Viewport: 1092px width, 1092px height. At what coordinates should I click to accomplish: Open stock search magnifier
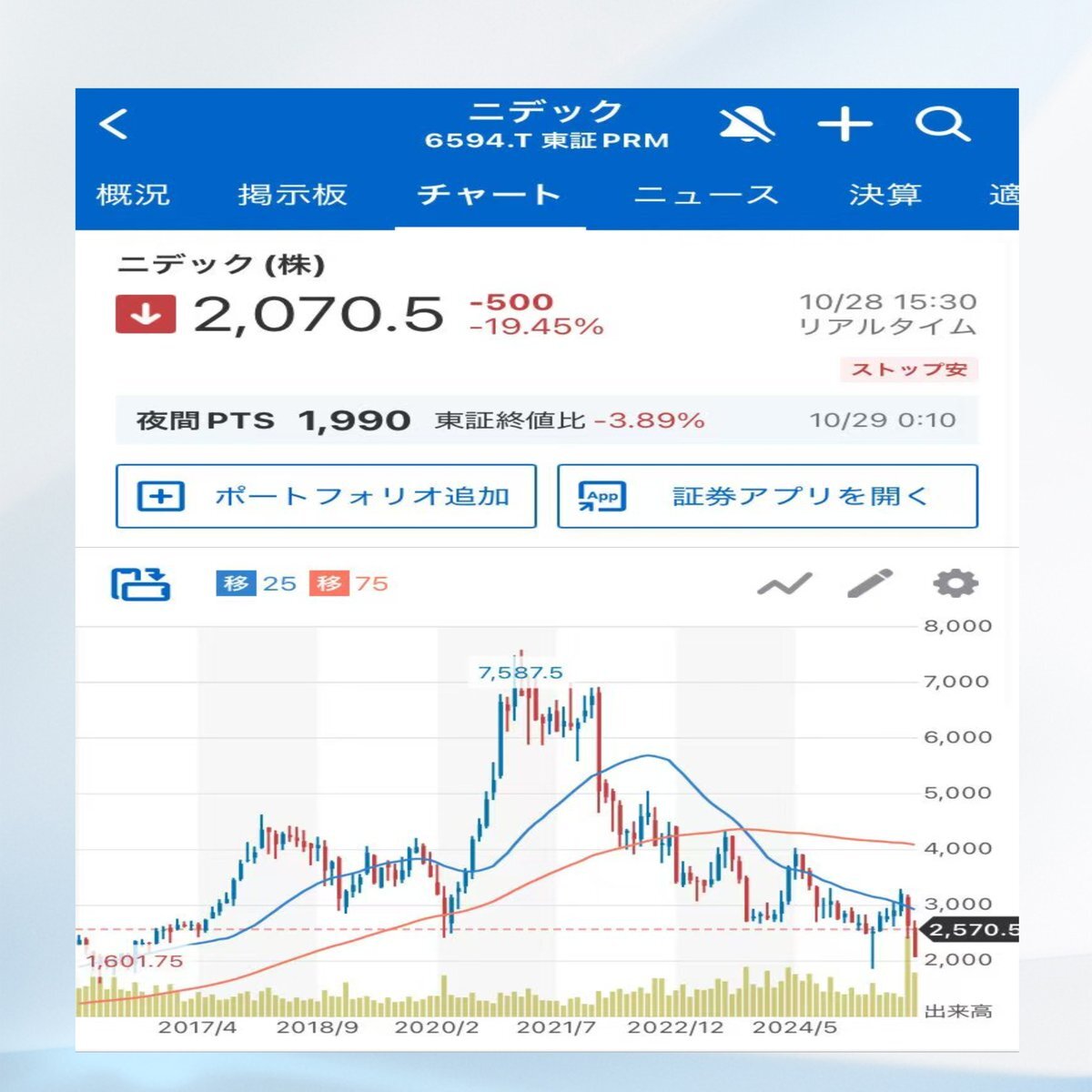[x=942, y=124]
